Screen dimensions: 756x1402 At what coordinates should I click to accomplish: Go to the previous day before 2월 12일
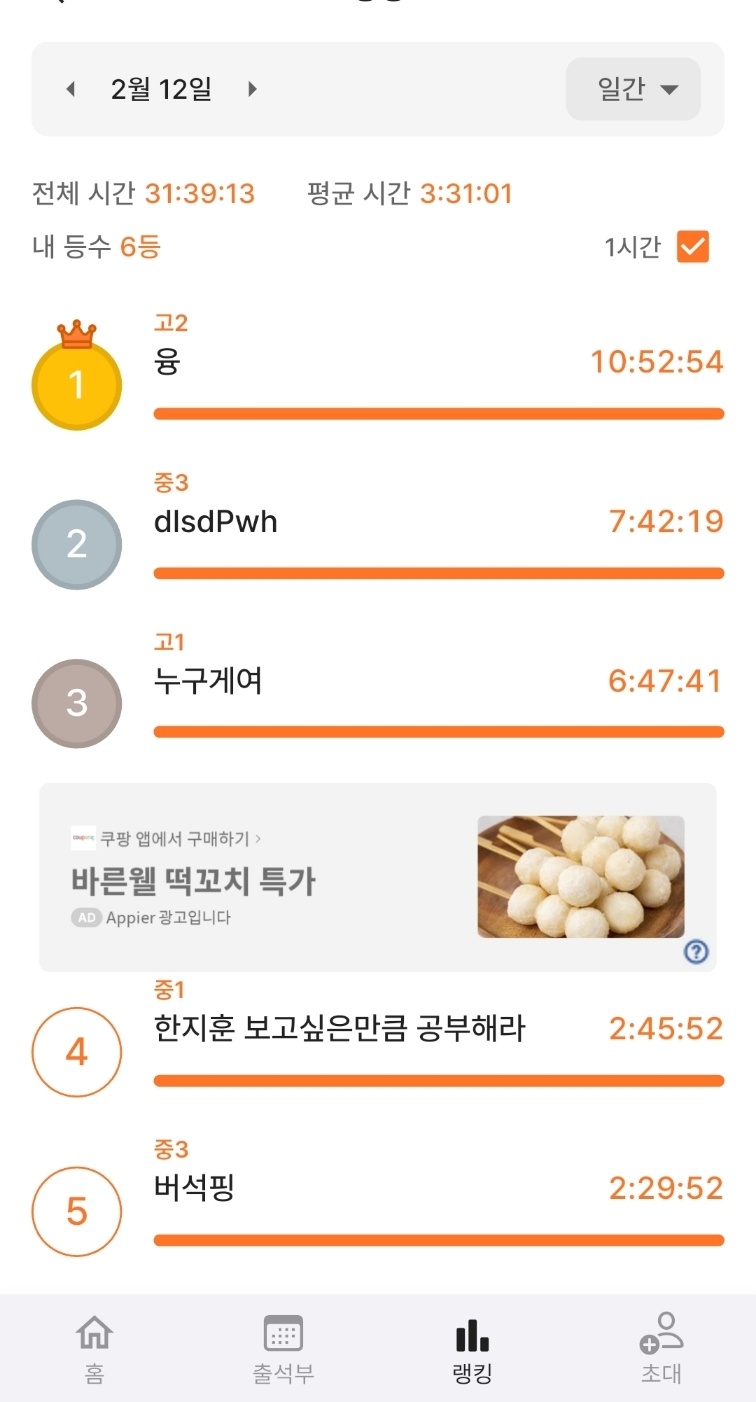(x=70, y=90)
